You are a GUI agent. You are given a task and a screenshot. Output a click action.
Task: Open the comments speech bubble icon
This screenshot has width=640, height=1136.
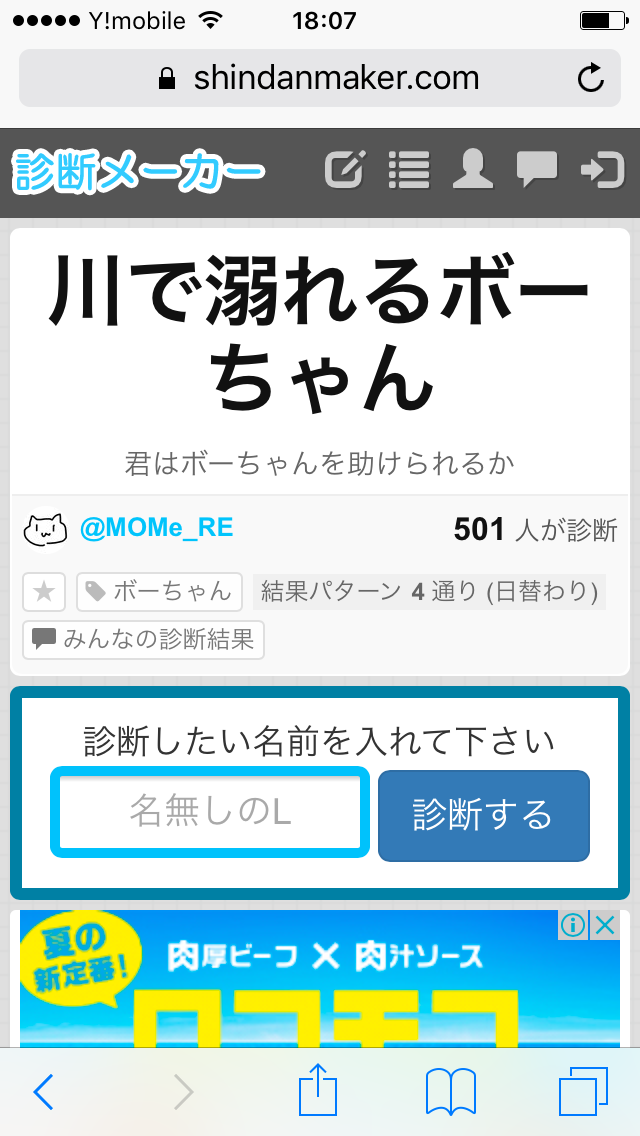(537, 170)
